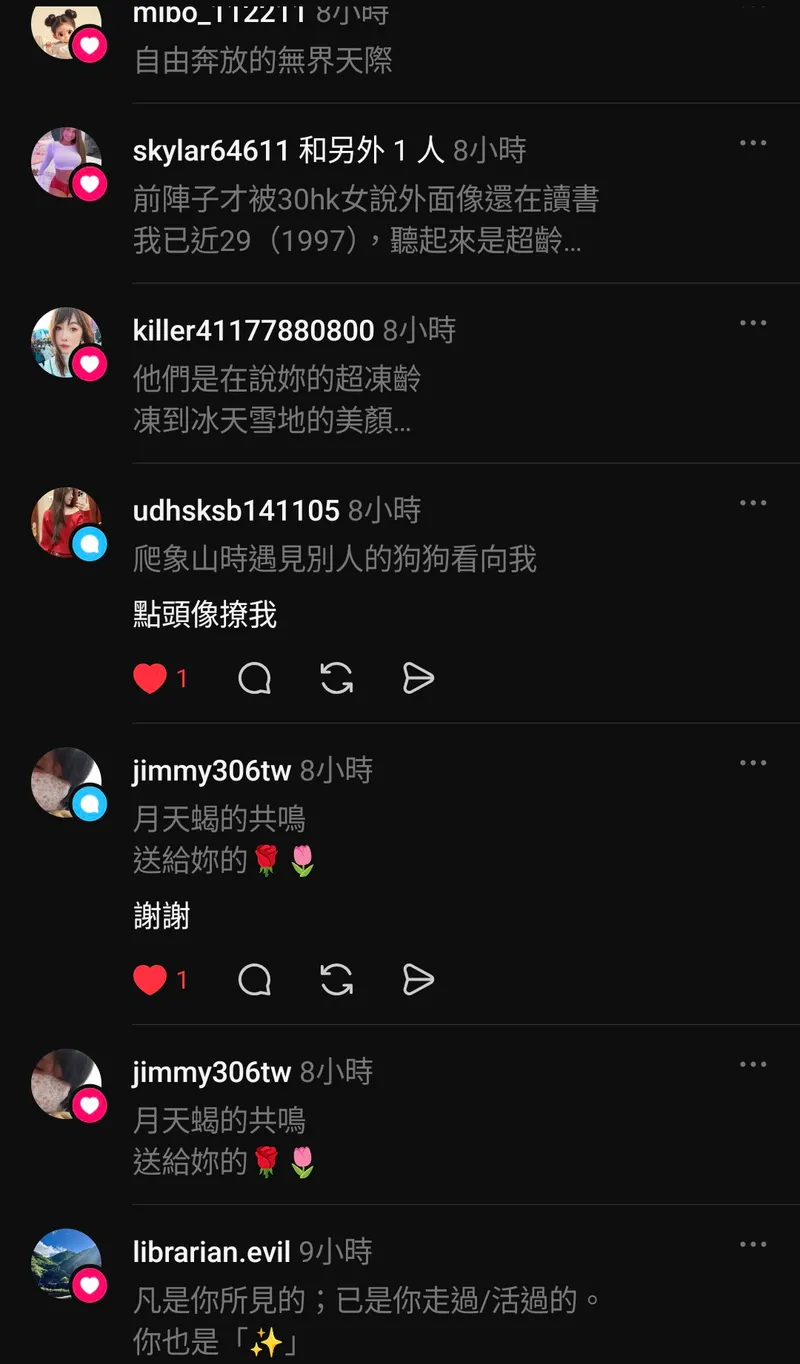
Task: Remove the like from the "謝謝" reply
Action: tap(150, 980)
